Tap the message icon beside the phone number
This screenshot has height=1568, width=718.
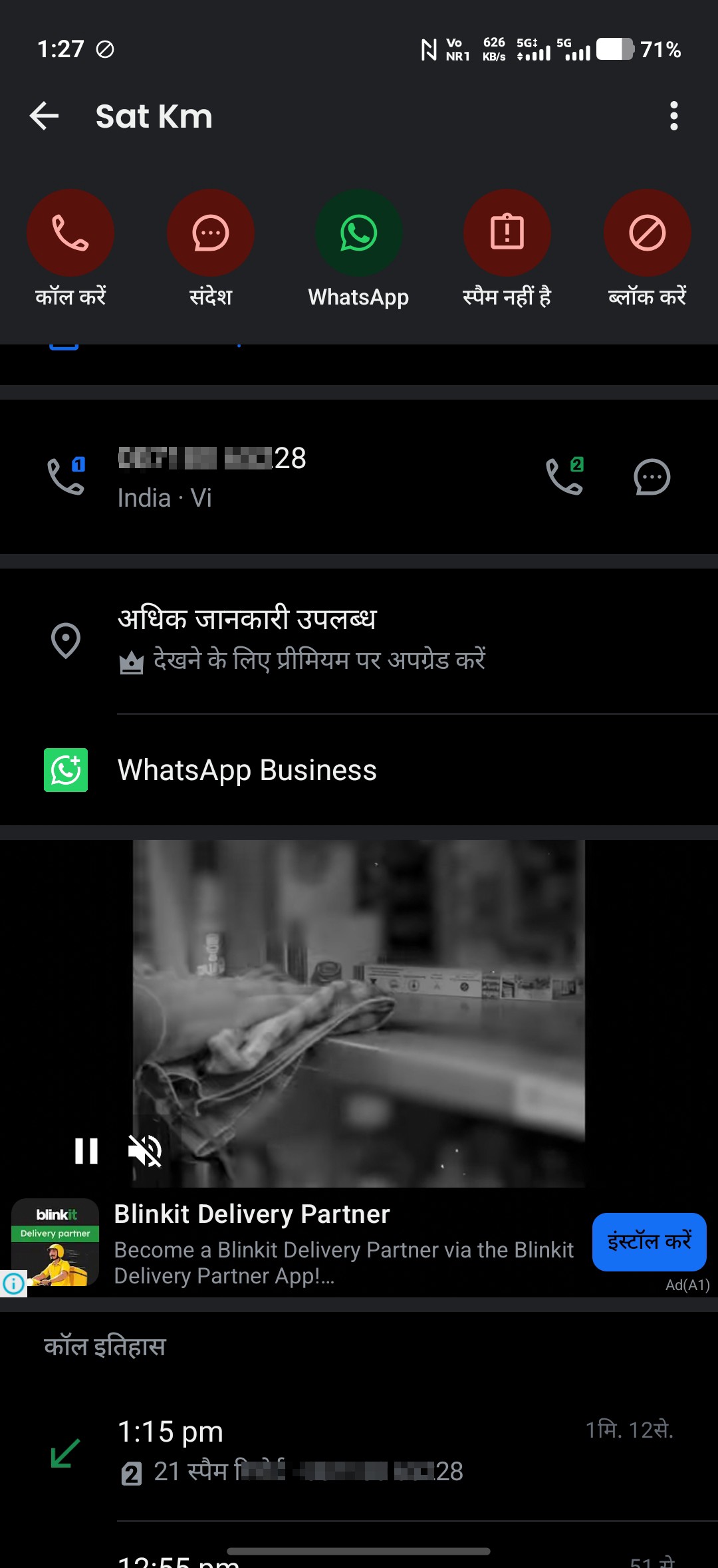tap(652, 477)
